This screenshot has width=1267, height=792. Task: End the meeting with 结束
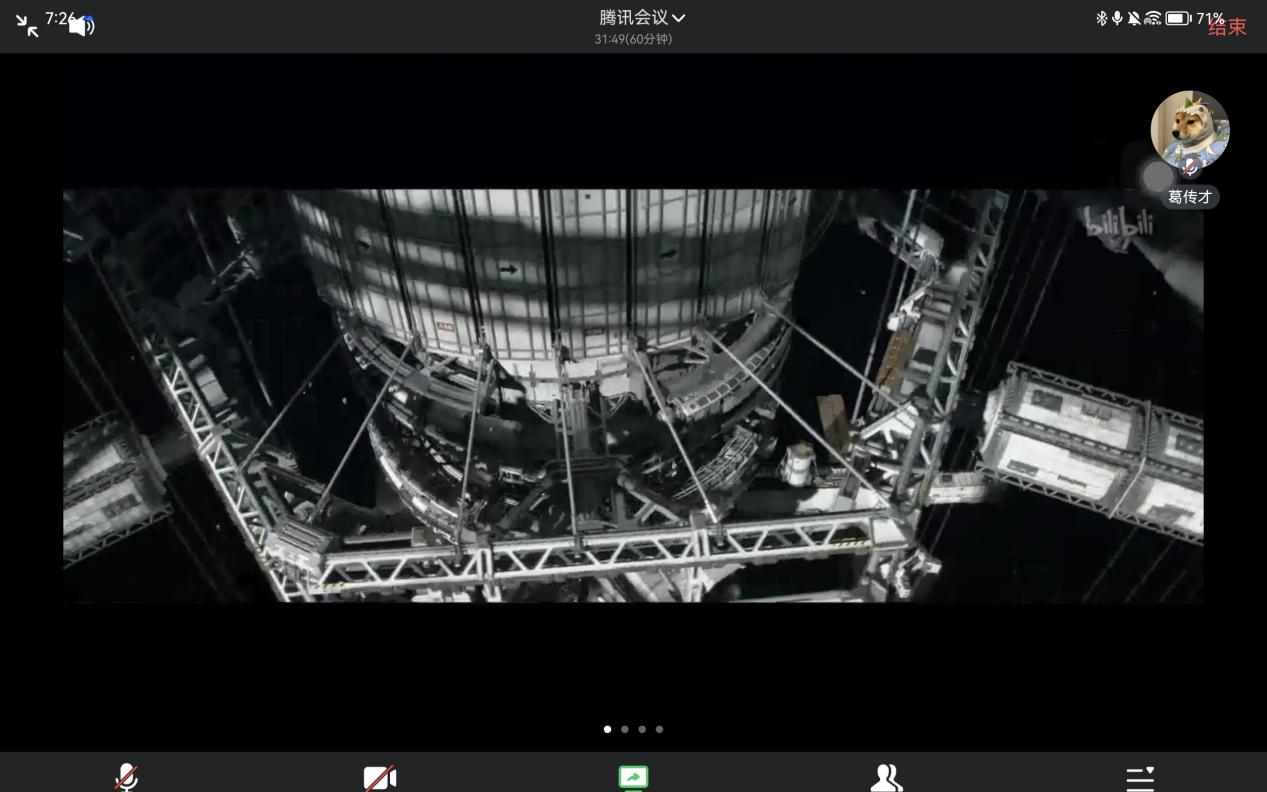(x=1227, y=27)
